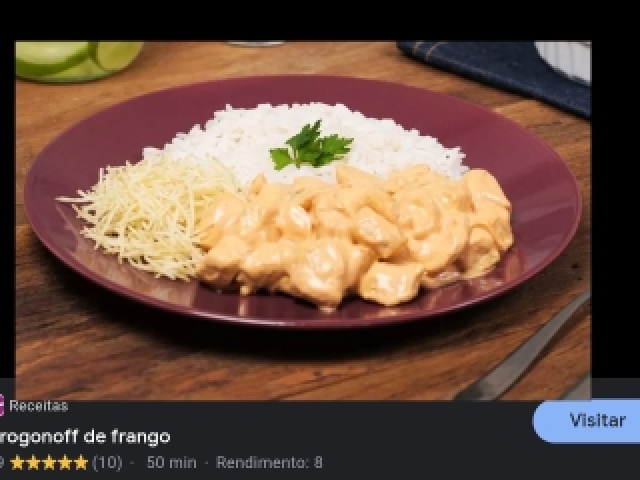Open the strogonoff de frango recipe photo
Viewport: 640px width, 480px height.
tap(302, 220)
